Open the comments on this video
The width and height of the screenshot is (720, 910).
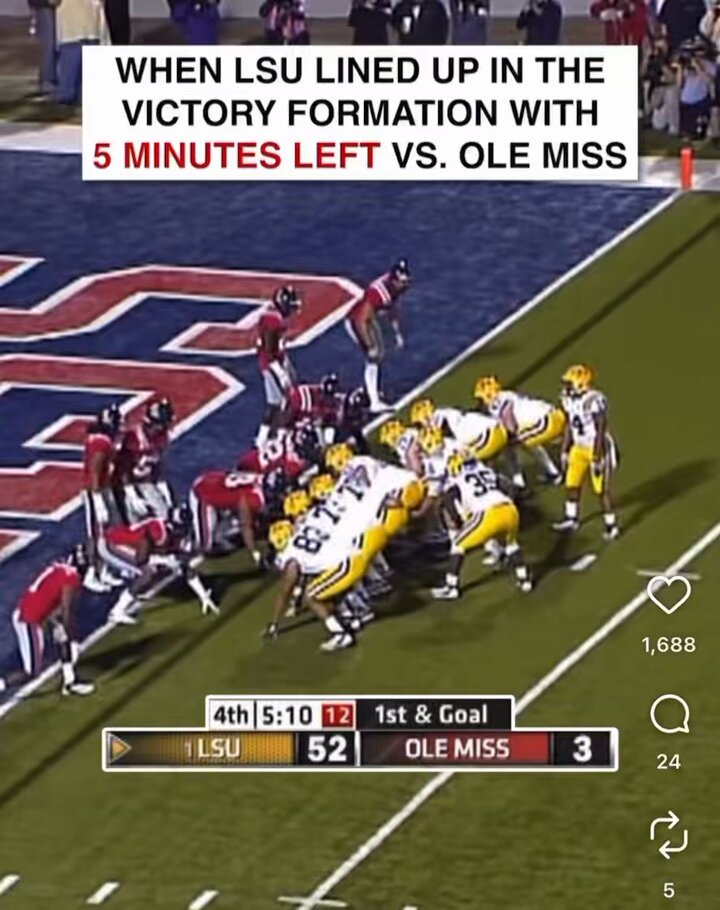click(x=668, y=716)
